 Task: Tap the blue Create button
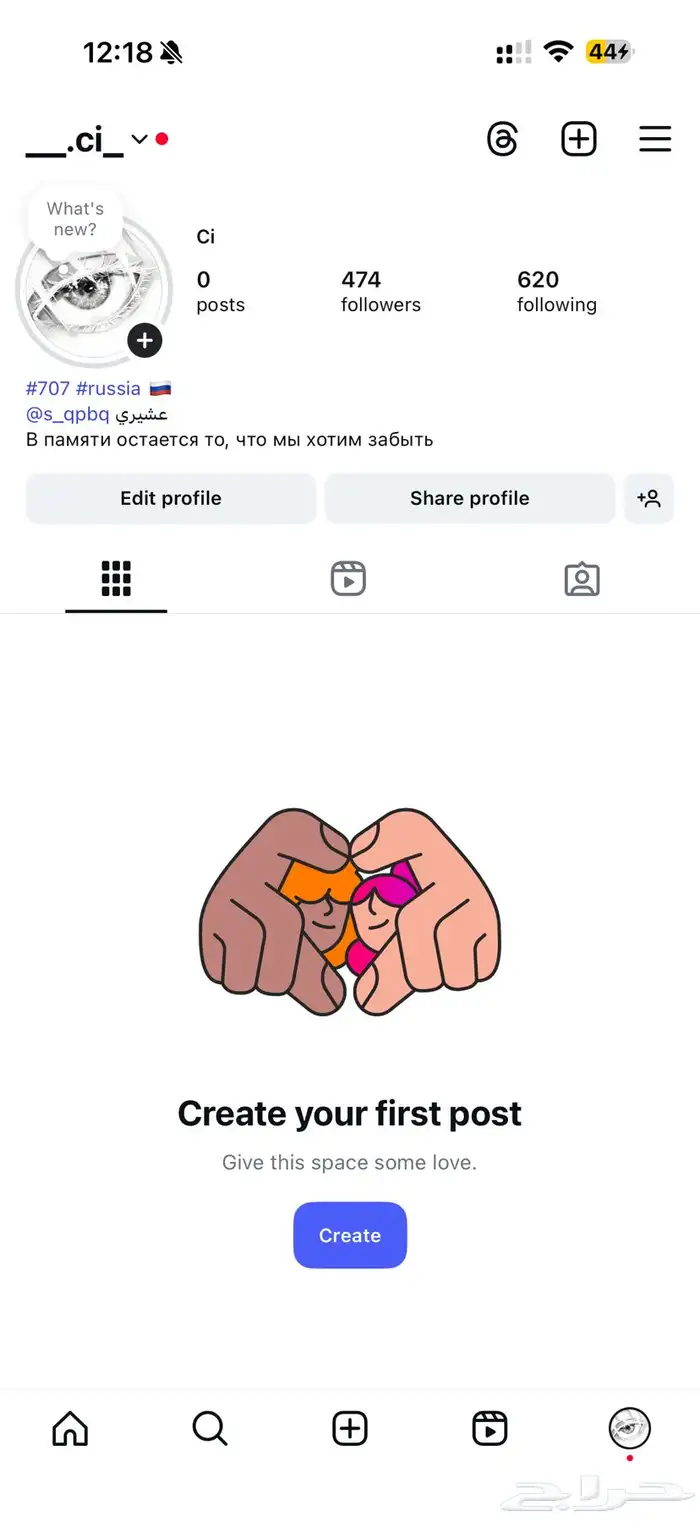point(350,1235)
